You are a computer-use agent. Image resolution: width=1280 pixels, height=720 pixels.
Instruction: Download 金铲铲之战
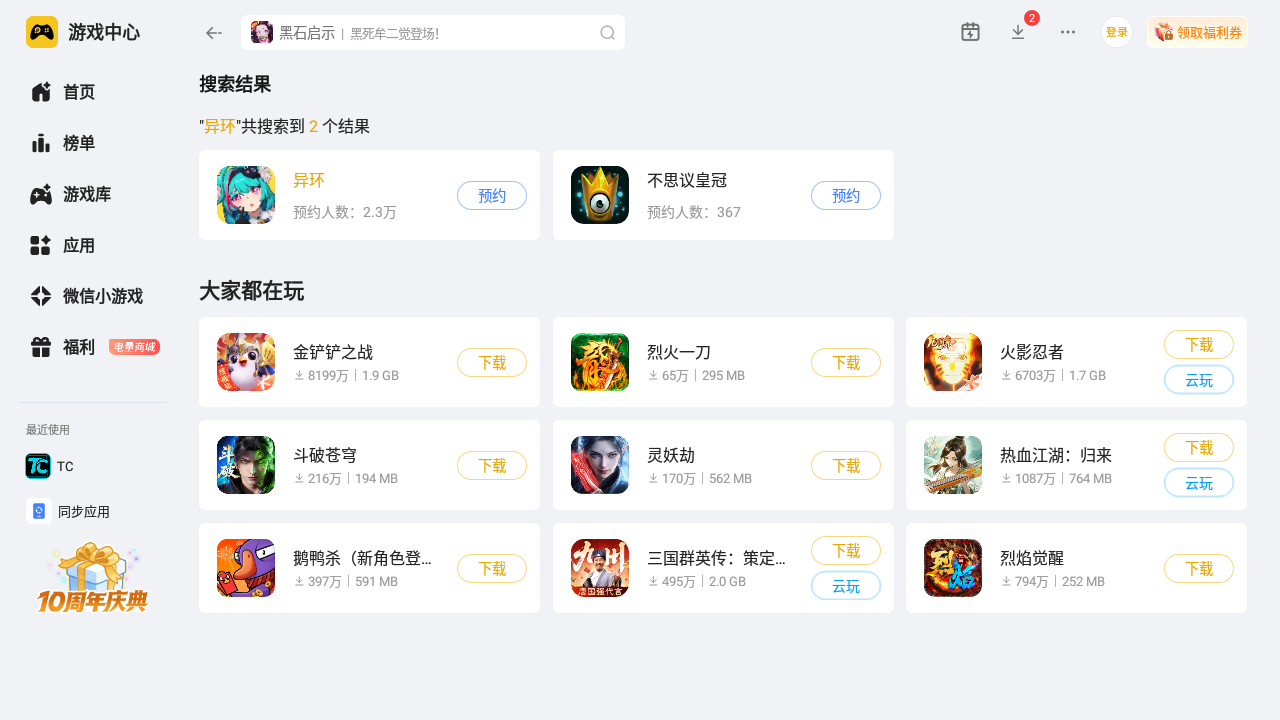pyautogui.click(x=492, y=363)
